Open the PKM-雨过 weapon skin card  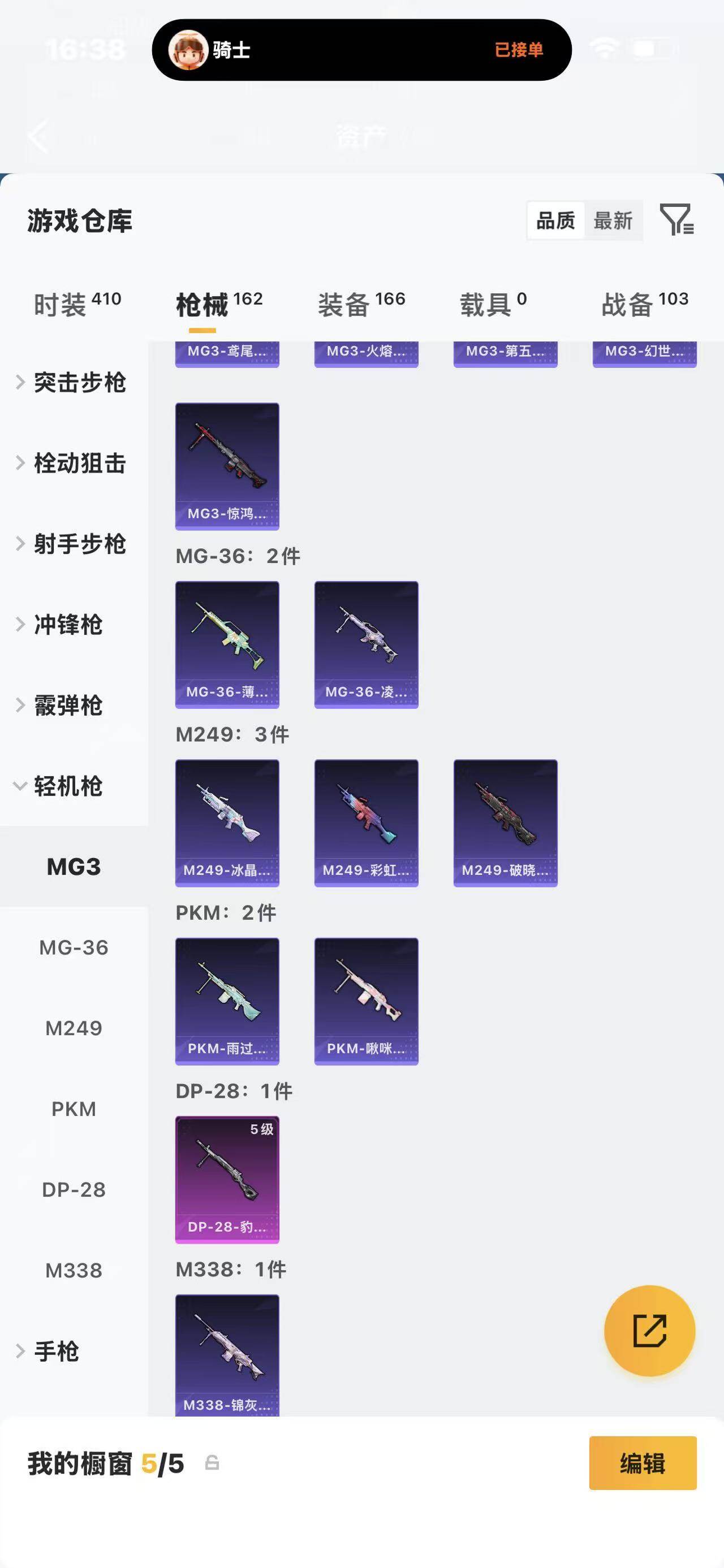227,1000
